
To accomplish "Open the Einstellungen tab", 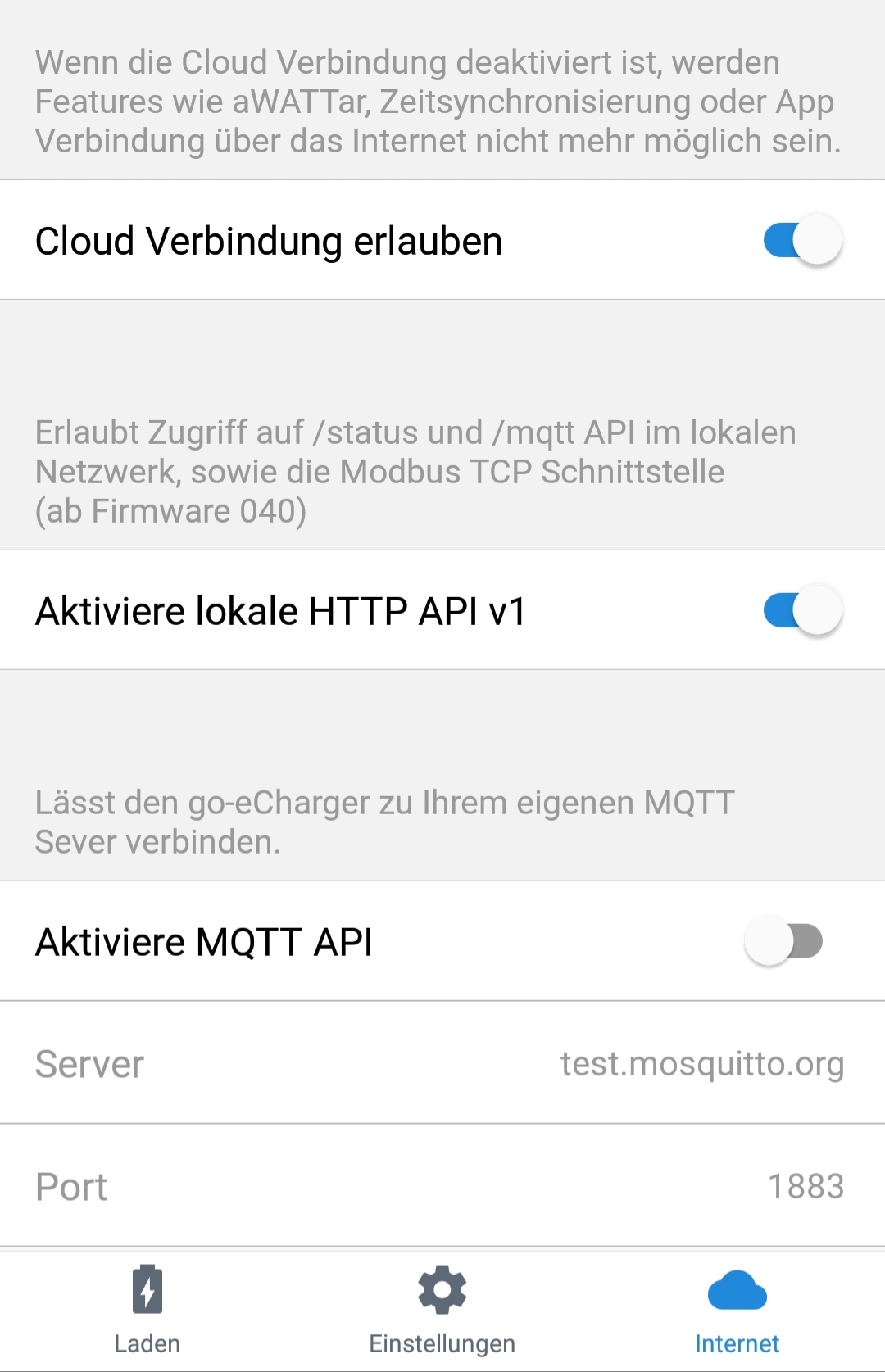I will pyautogui.click(x=442, y=1311).
